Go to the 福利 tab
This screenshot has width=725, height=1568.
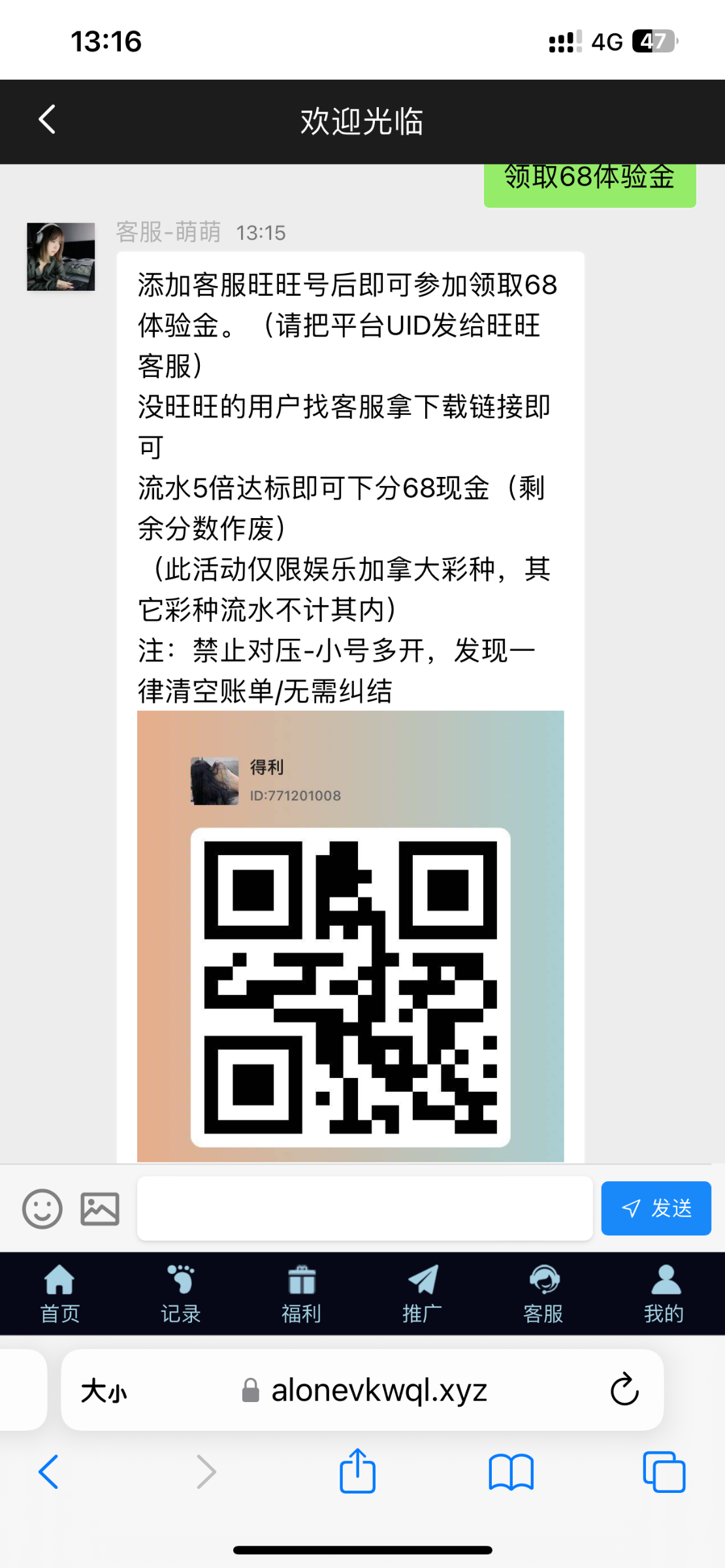point(301,1294)
